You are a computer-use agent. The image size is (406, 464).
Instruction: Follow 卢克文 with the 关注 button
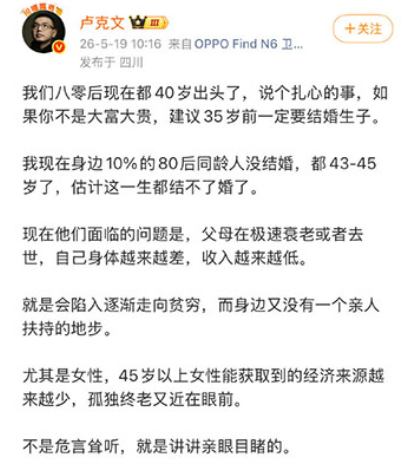click(363, 29)
